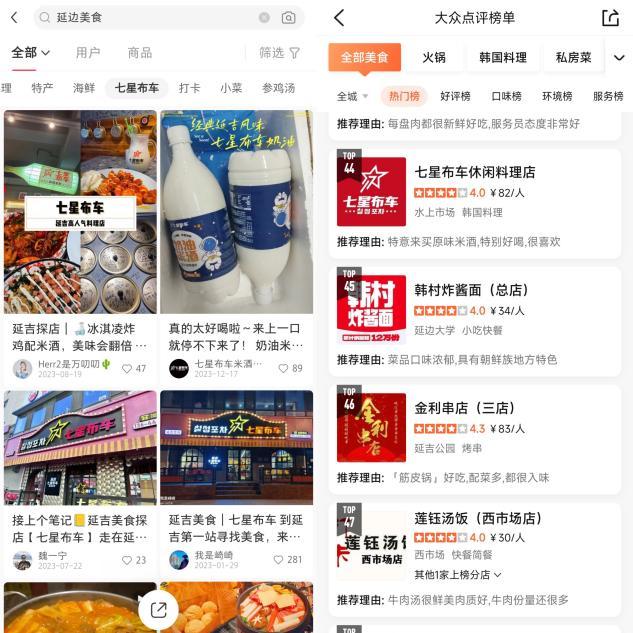The image size is (633, 633).
Task: Like 魏一宁's post
Action: [x=134, y=560]
